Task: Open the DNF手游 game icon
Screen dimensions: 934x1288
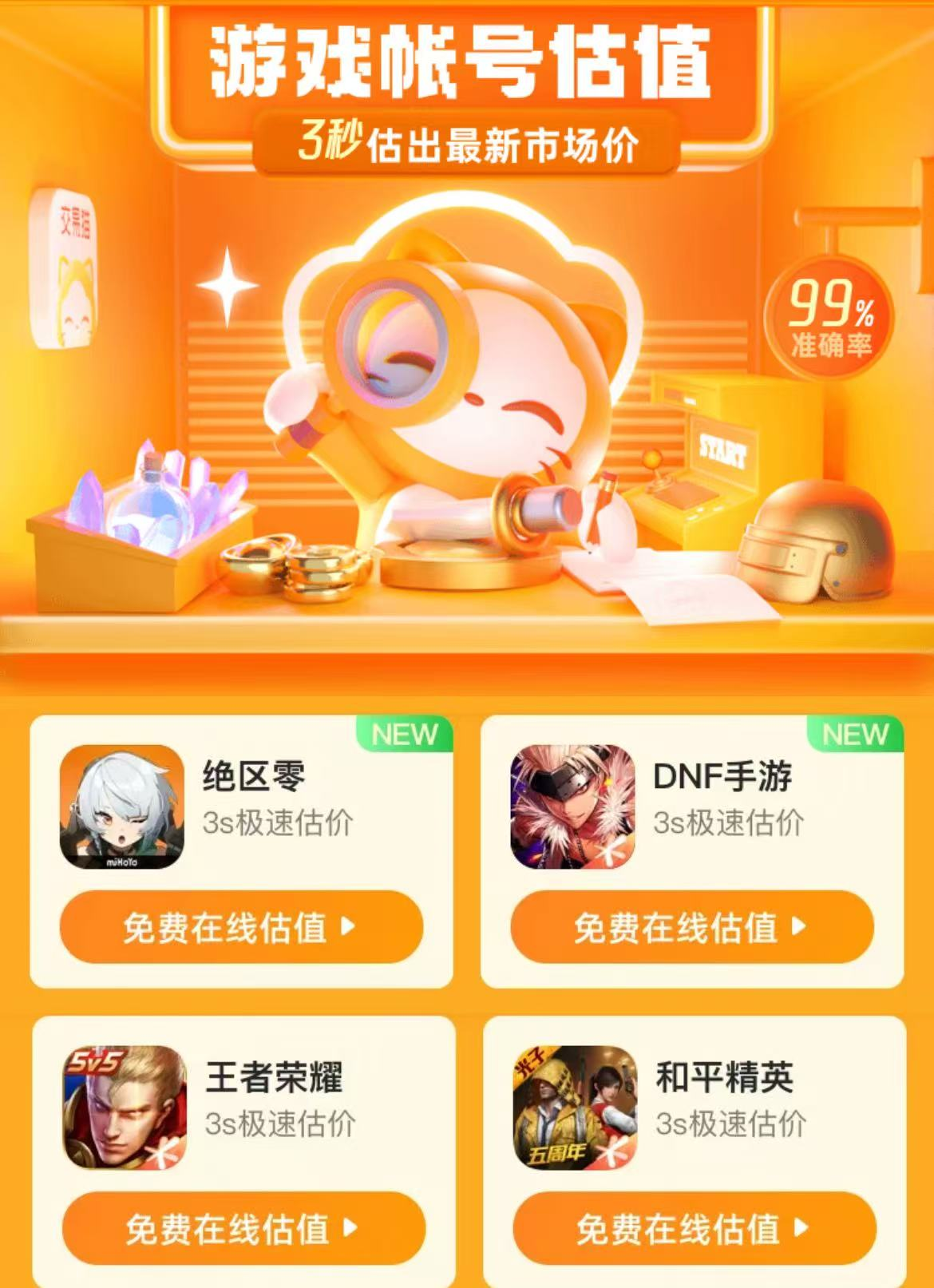Action: (x=572, y=806)
